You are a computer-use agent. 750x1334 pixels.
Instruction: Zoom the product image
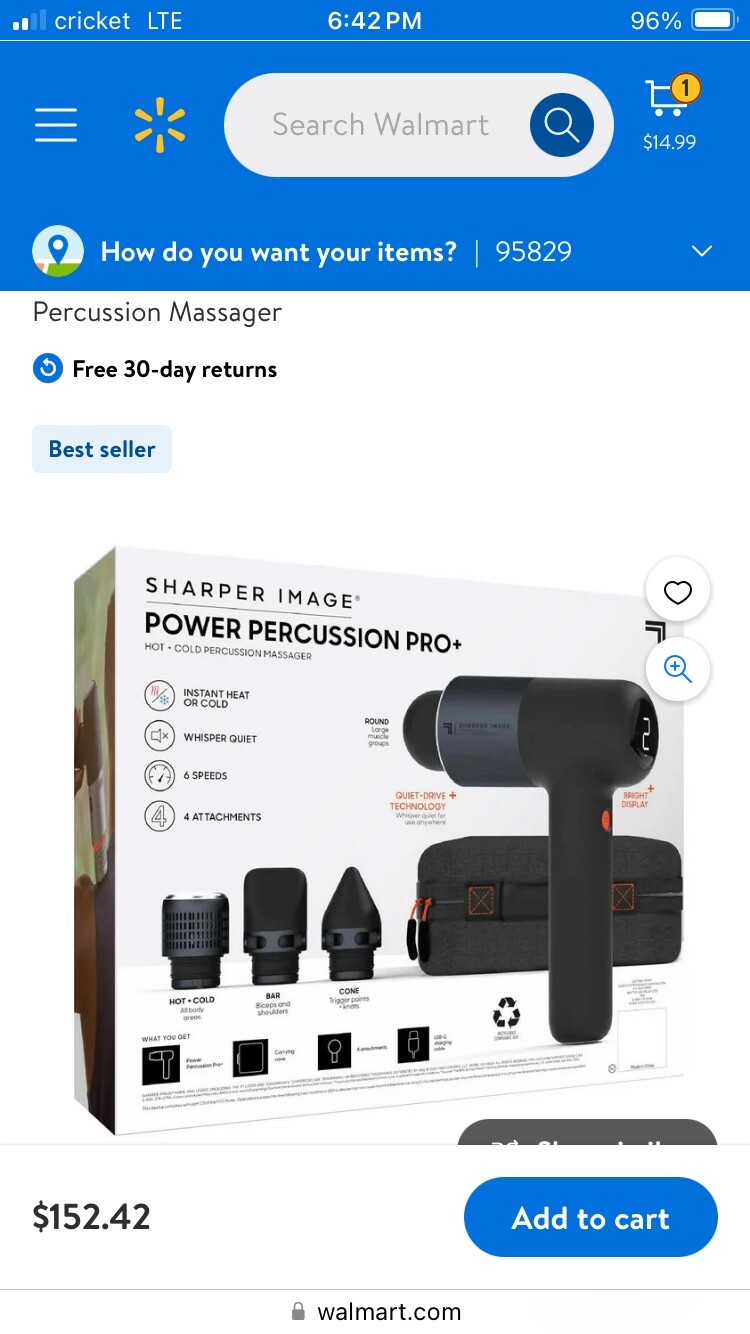pyautogui.click(x=678, y=669)
